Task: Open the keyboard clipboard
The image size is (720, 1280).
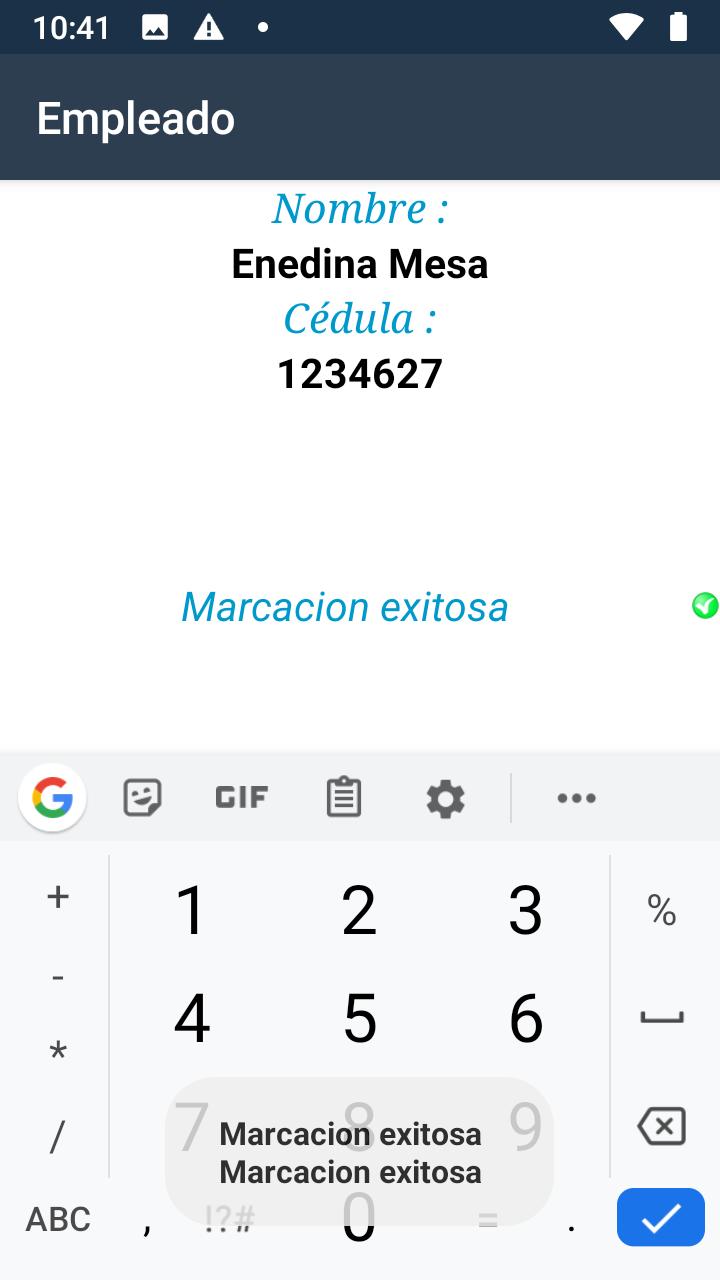Action: pos(344,797)
